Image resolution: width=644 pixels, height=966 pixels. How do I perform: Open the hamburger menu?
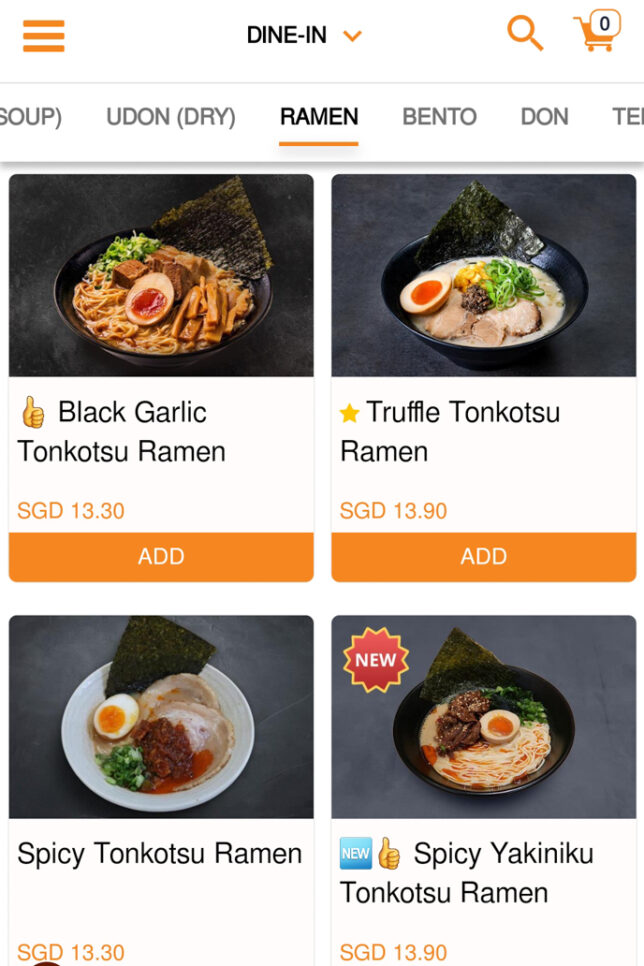tap(43, 36)
